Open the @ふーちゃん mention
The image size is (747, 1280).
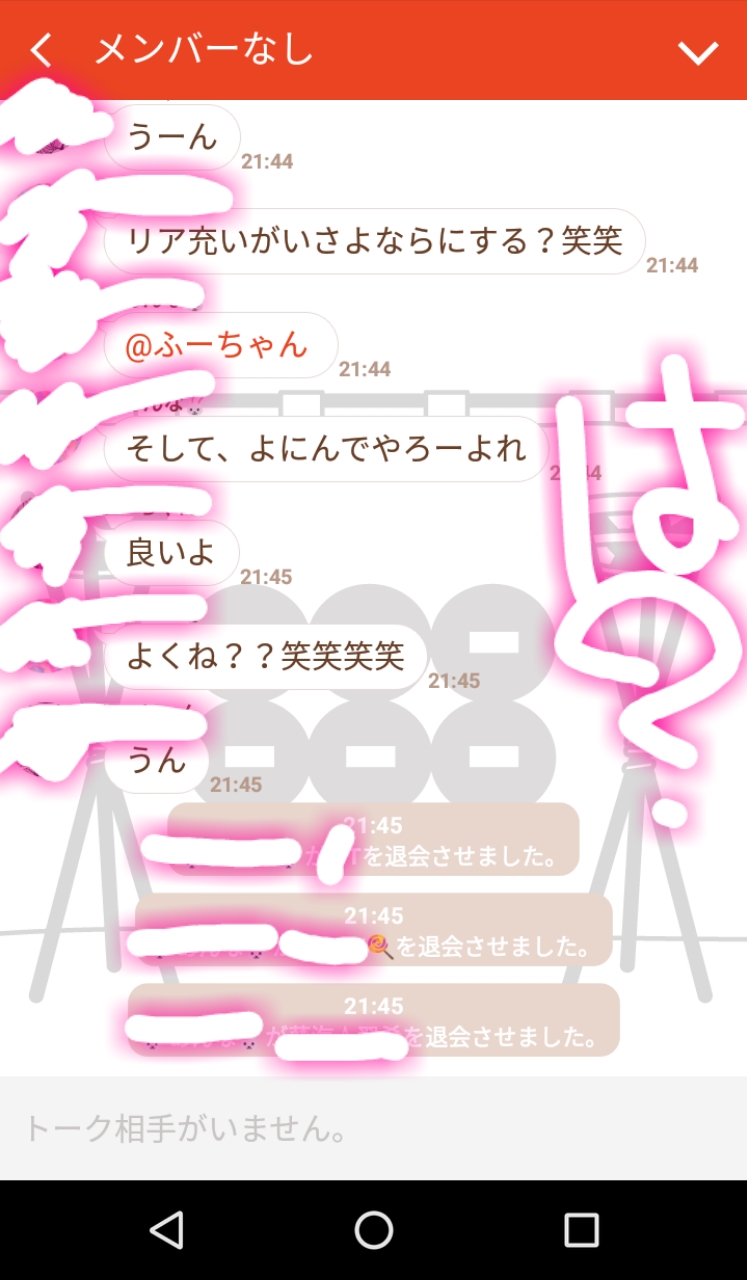[x=216, y=346]
